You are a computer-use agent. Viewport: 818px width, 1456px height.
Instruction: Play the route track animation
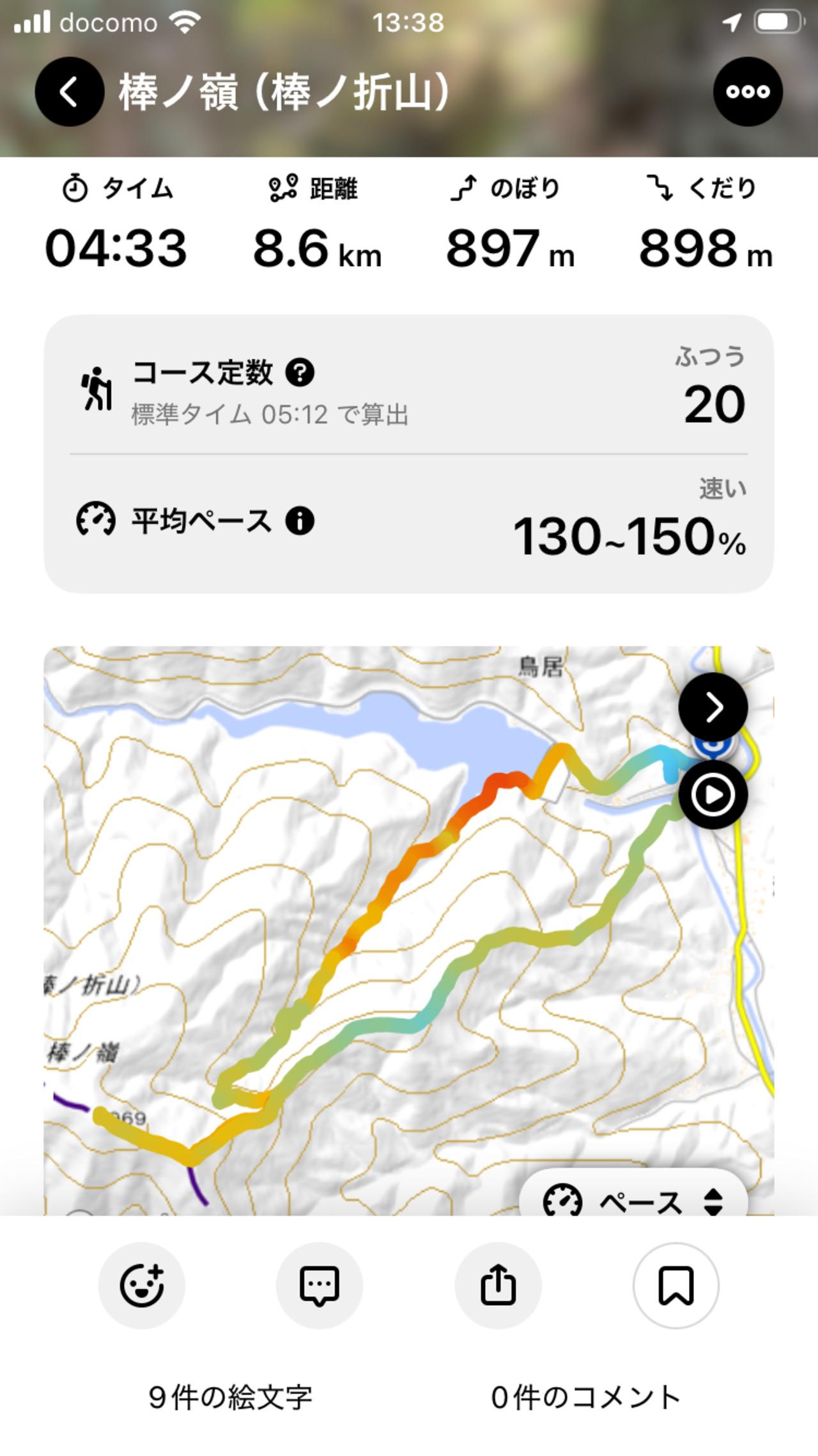click(x=713, y=795)
